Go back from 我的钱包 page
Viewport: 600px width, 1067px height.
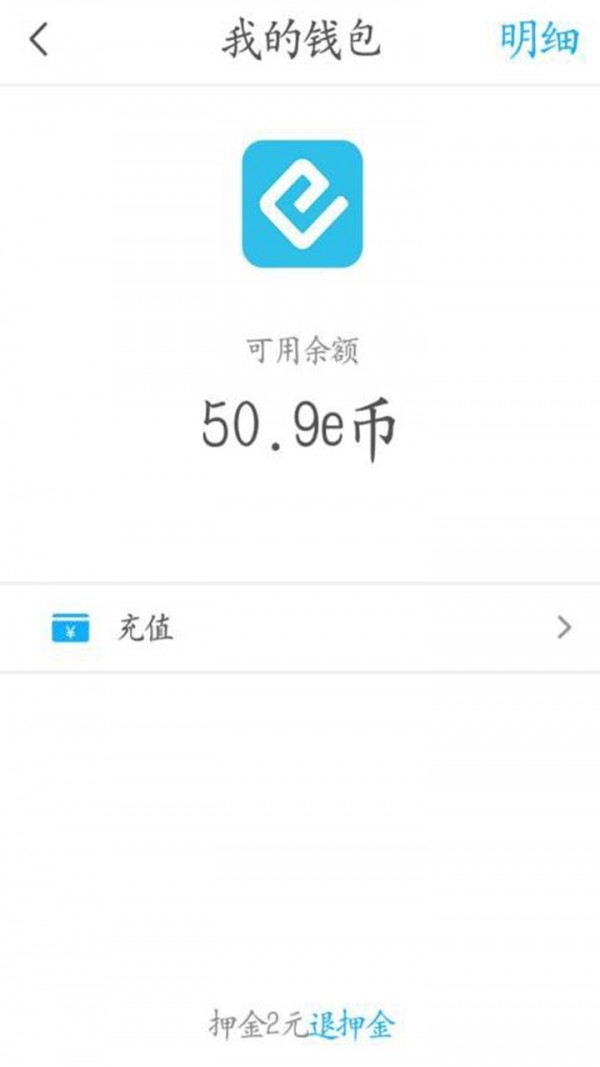click(x=39, y=41)
